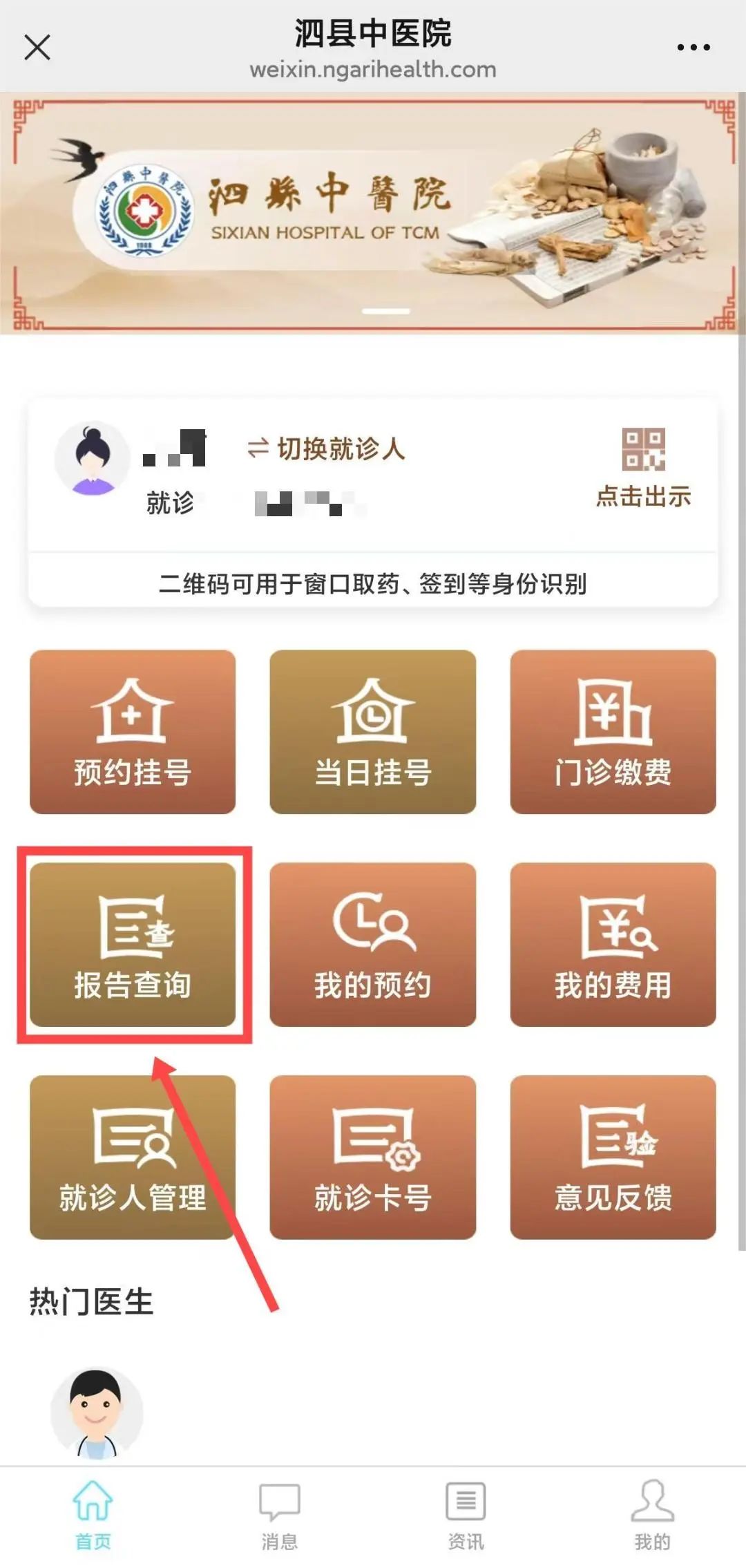Open 就诊卡号 card number
The height and width of the screenshot is (1568, 746).
373,1158
